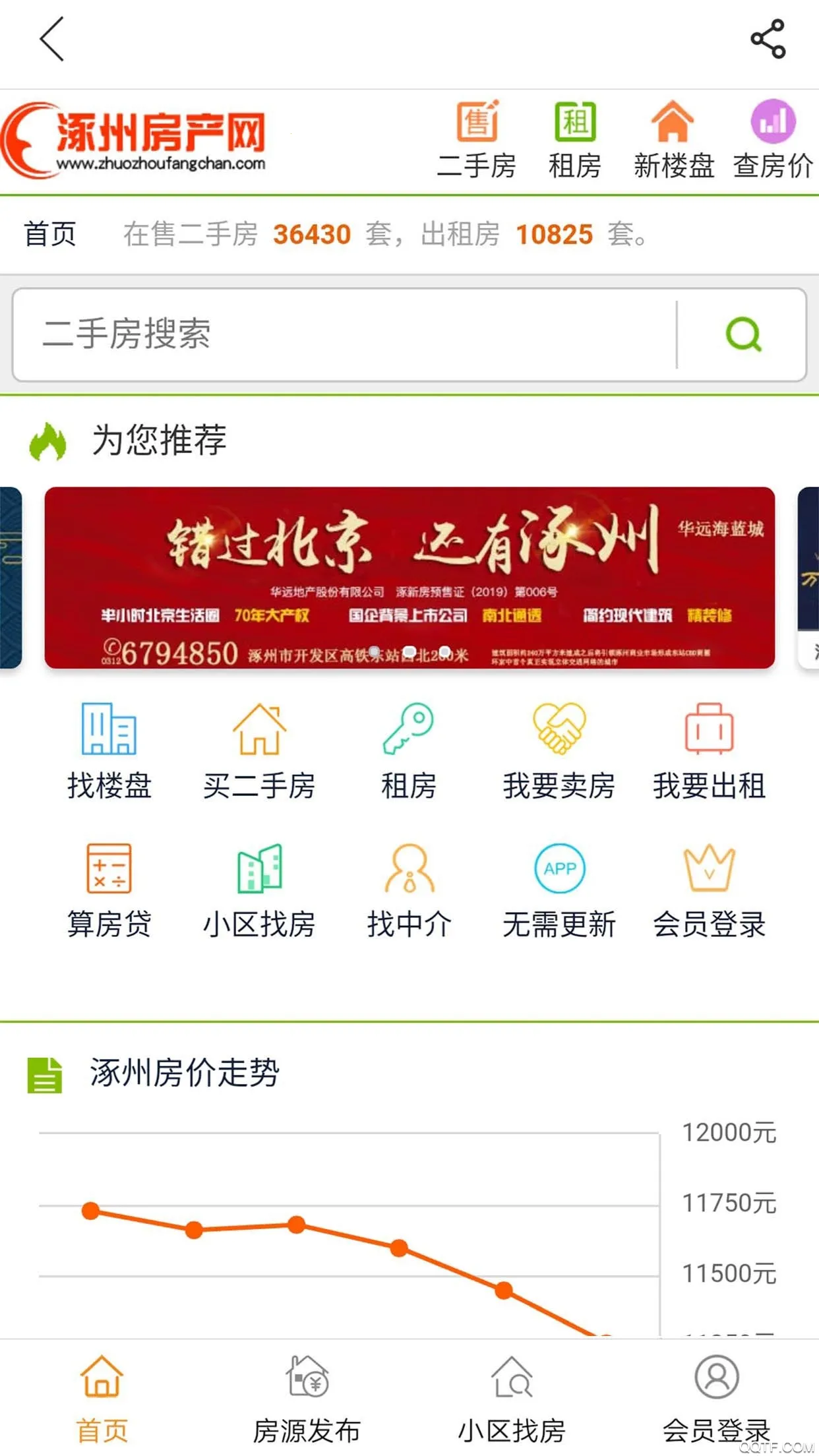Open the 华远海蓝城 red promo banner
This screenshot has height=1456, width=819.
click(x=409, y=578)
